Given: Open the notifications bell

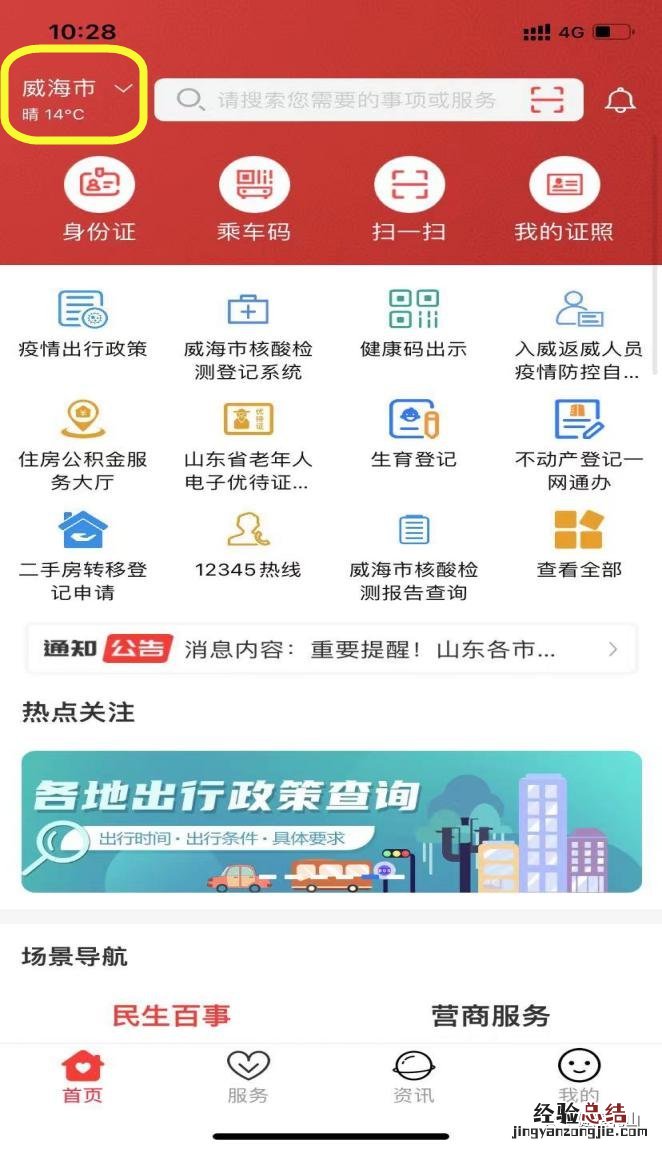Looking at the screenshot, I should coord(620,100).
